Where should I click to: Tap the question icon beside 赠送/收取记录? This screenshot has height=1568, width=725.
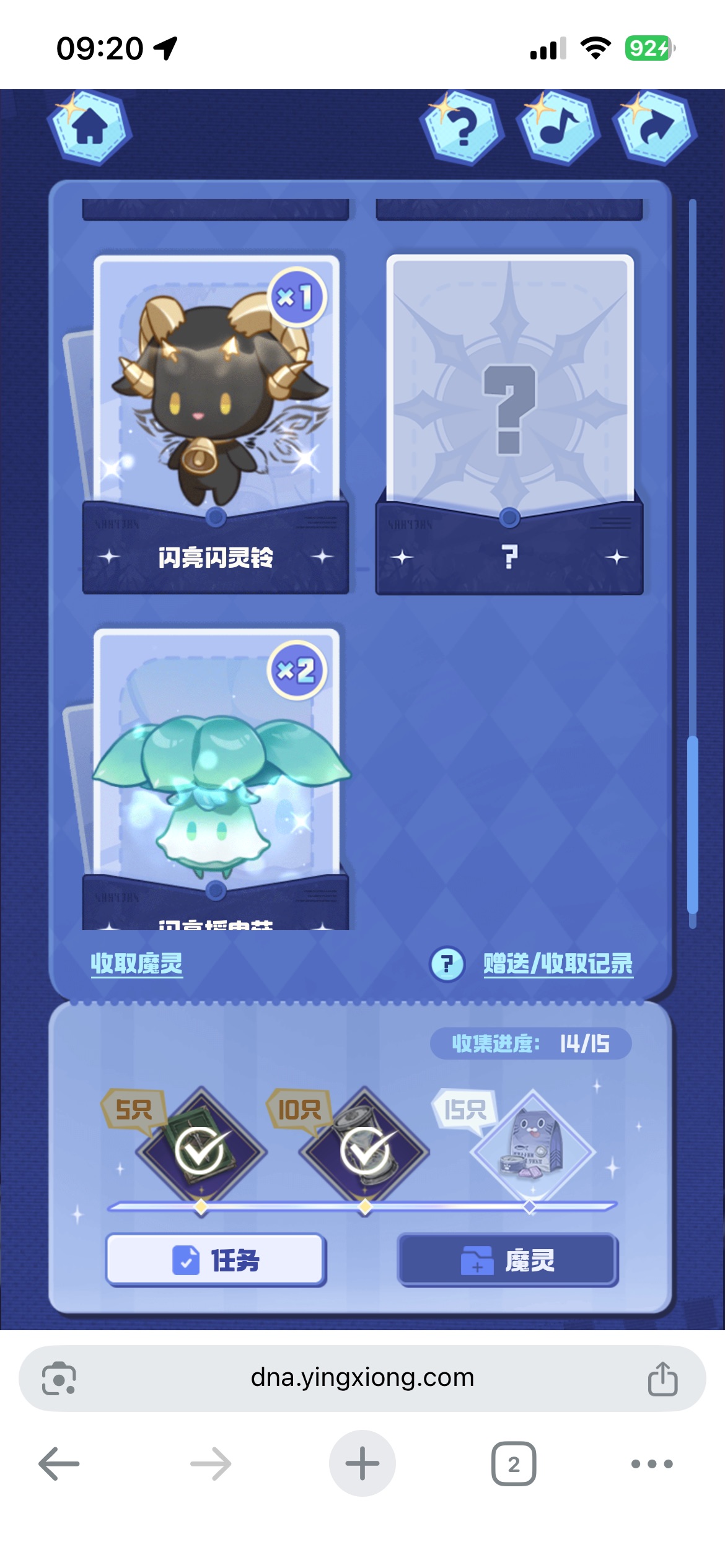(447, 964)
